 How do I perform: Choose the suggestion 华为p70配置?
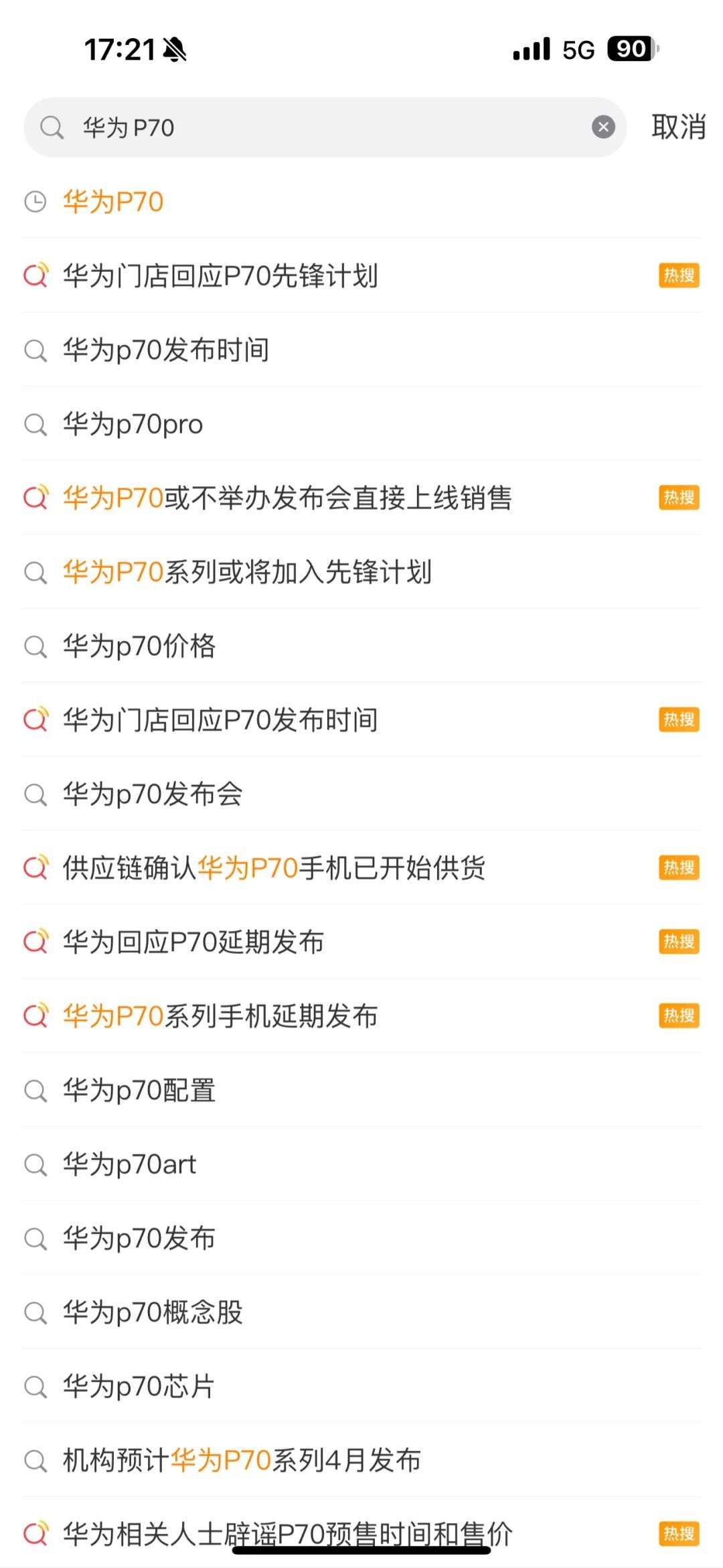139,1090
